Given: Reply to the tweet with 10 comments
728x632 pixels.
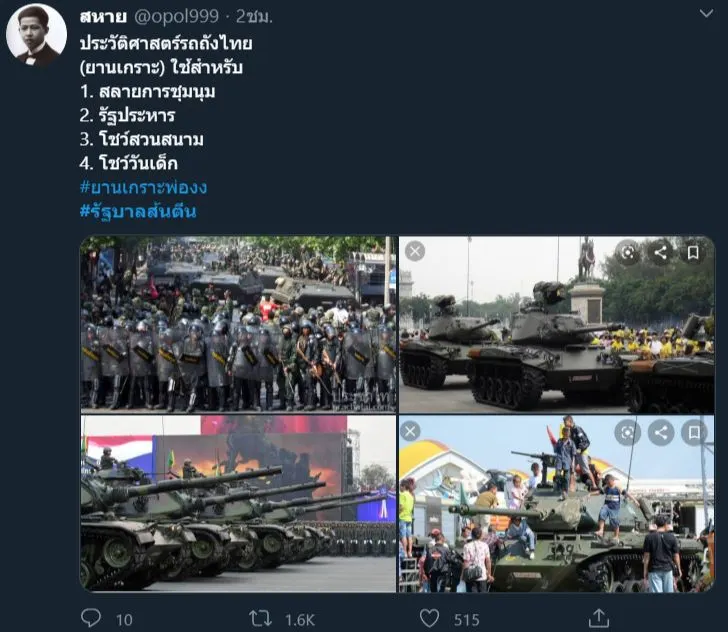Looking at the screenshot, I should coord(91,619).
